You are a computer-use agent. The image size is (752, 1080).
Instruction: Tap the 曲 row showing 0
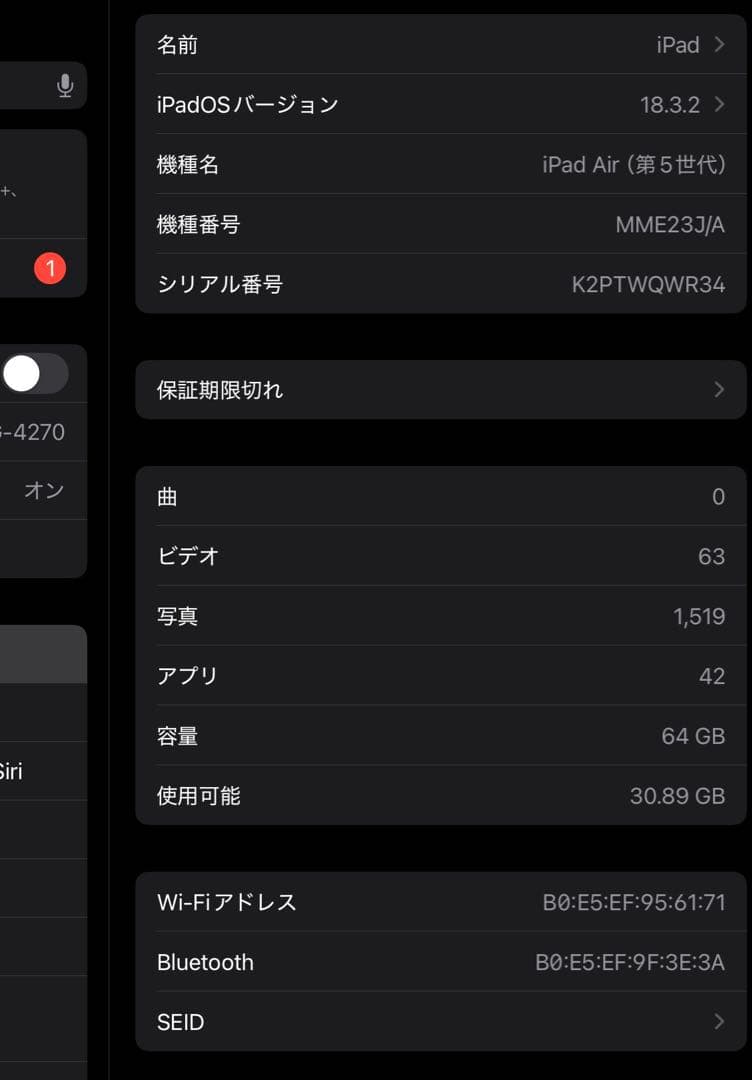[440, 496]
